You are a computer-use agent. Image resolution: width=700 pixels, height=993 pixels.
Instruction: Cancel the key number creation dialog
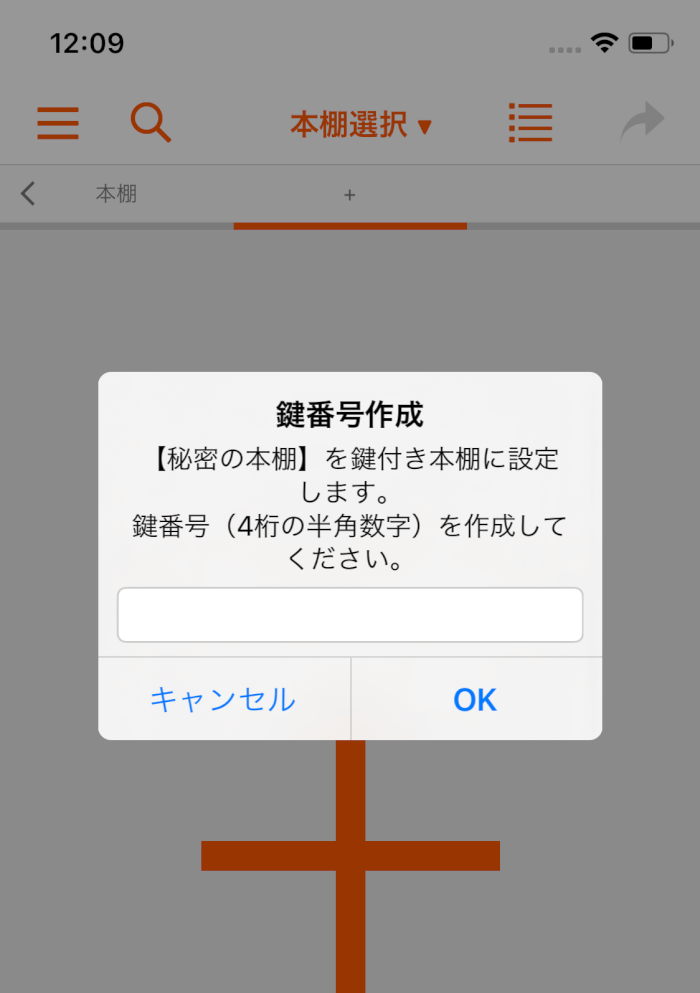223,699
